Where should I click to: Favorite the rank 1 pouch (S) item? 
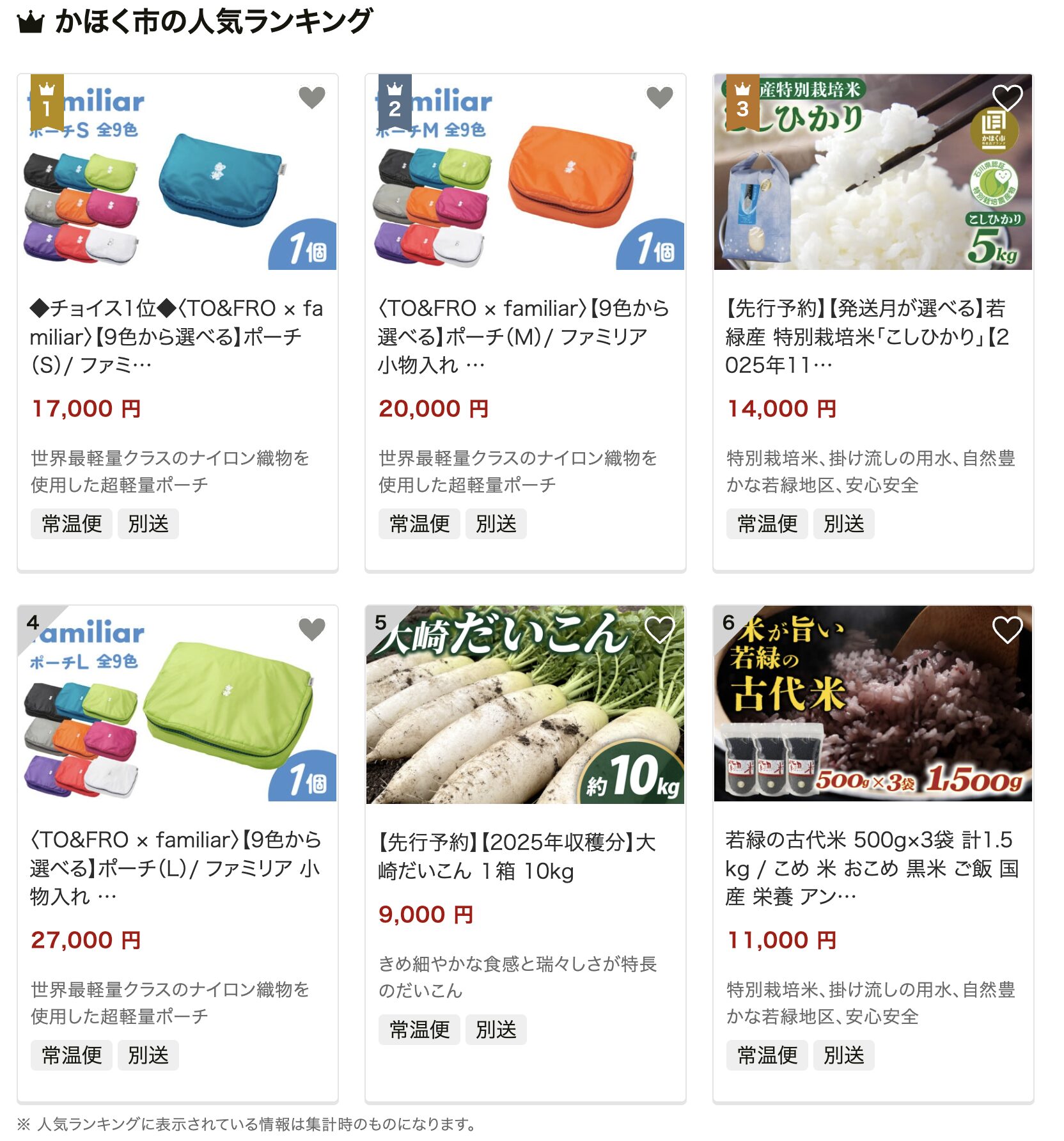[x=311, y=98]
